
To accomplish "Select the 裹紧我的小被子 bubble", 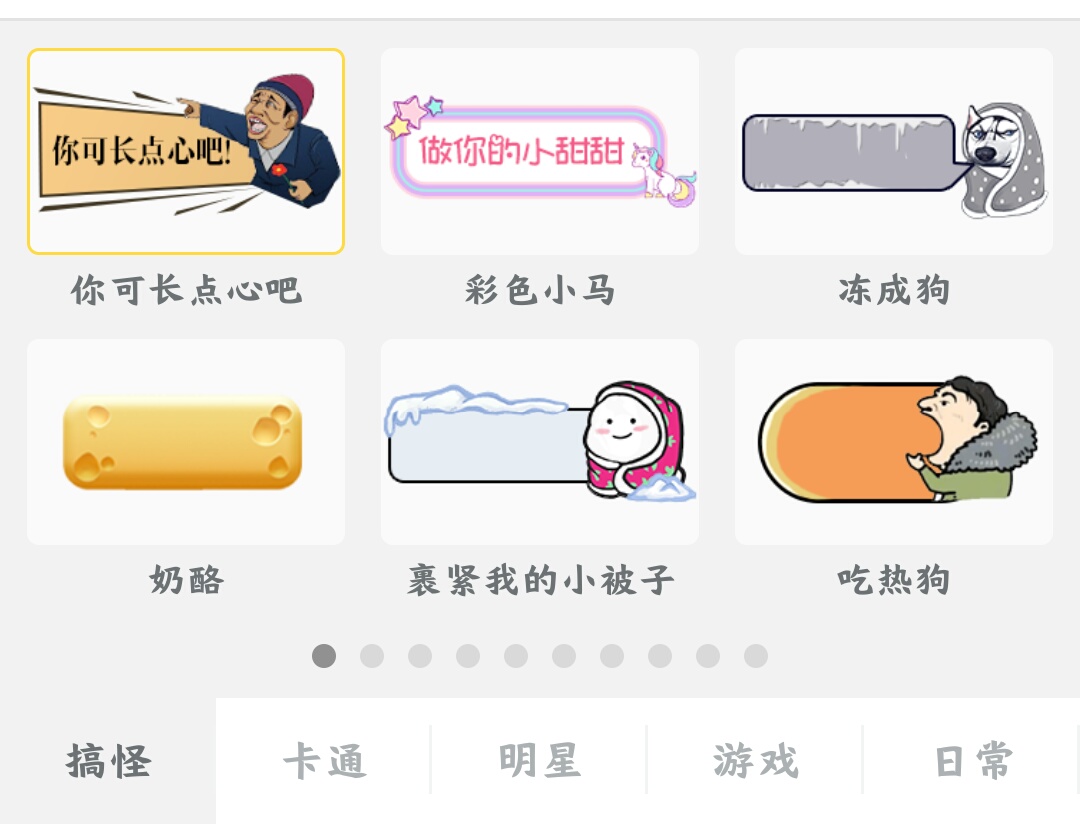I will point(540,442).
